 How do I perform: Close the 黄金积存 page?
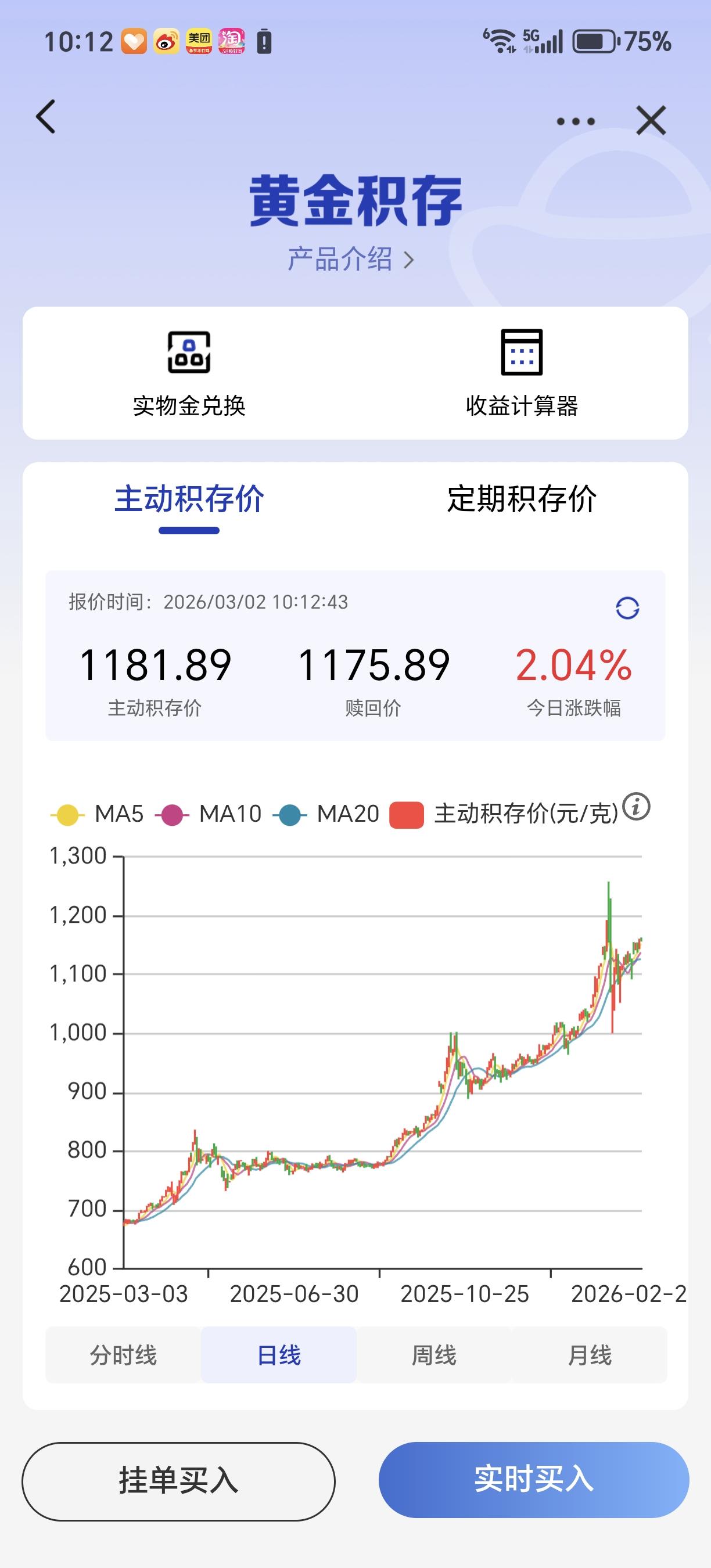[651, 120]
